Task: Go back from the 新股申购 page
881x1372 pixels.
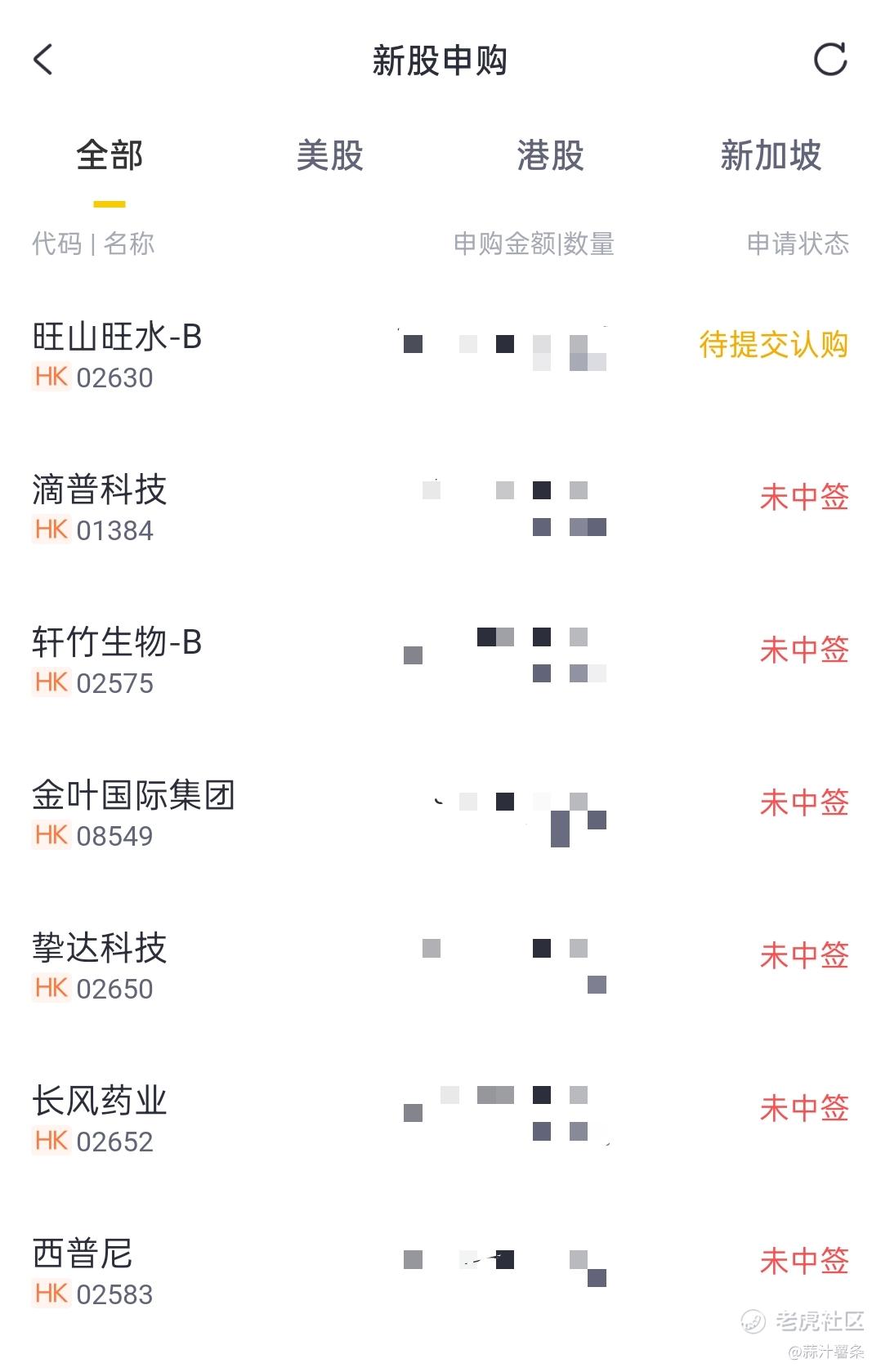Action: tap(43, 60)
